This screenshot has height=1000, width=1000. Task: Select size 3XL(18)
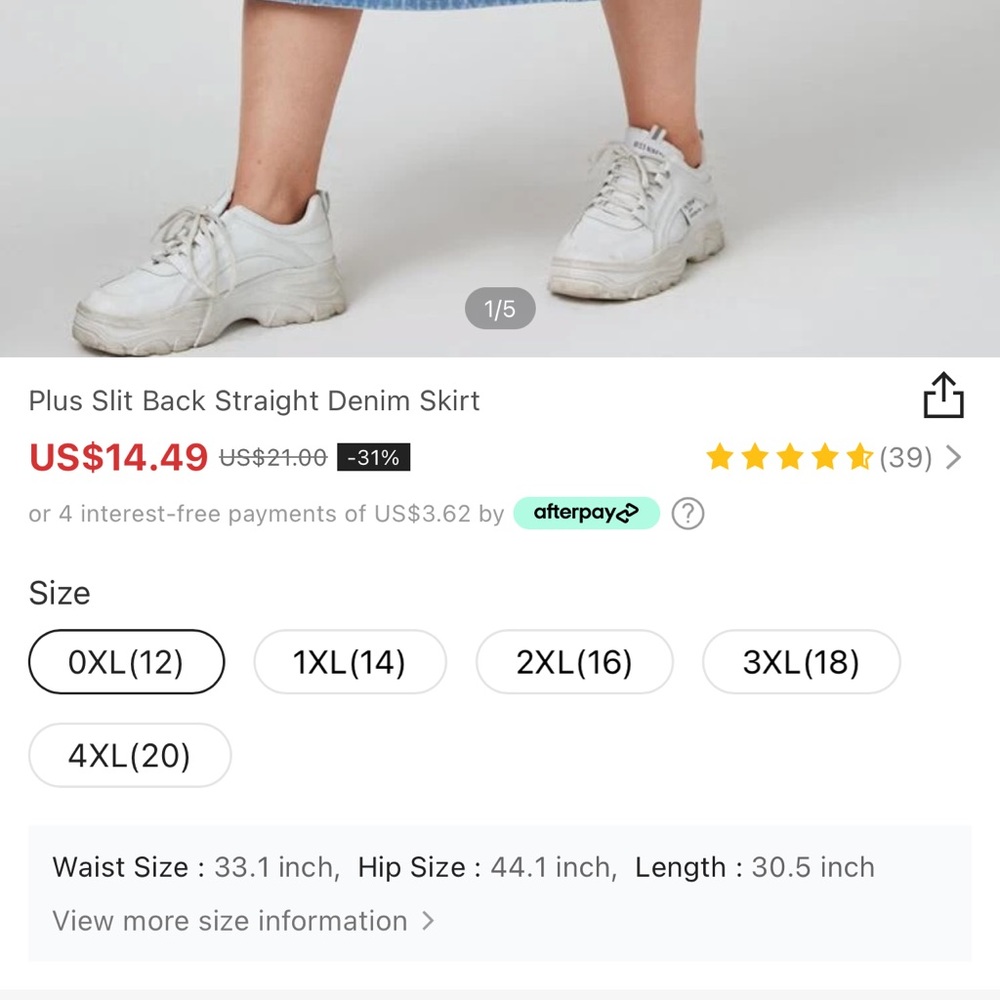click(801, 662)
